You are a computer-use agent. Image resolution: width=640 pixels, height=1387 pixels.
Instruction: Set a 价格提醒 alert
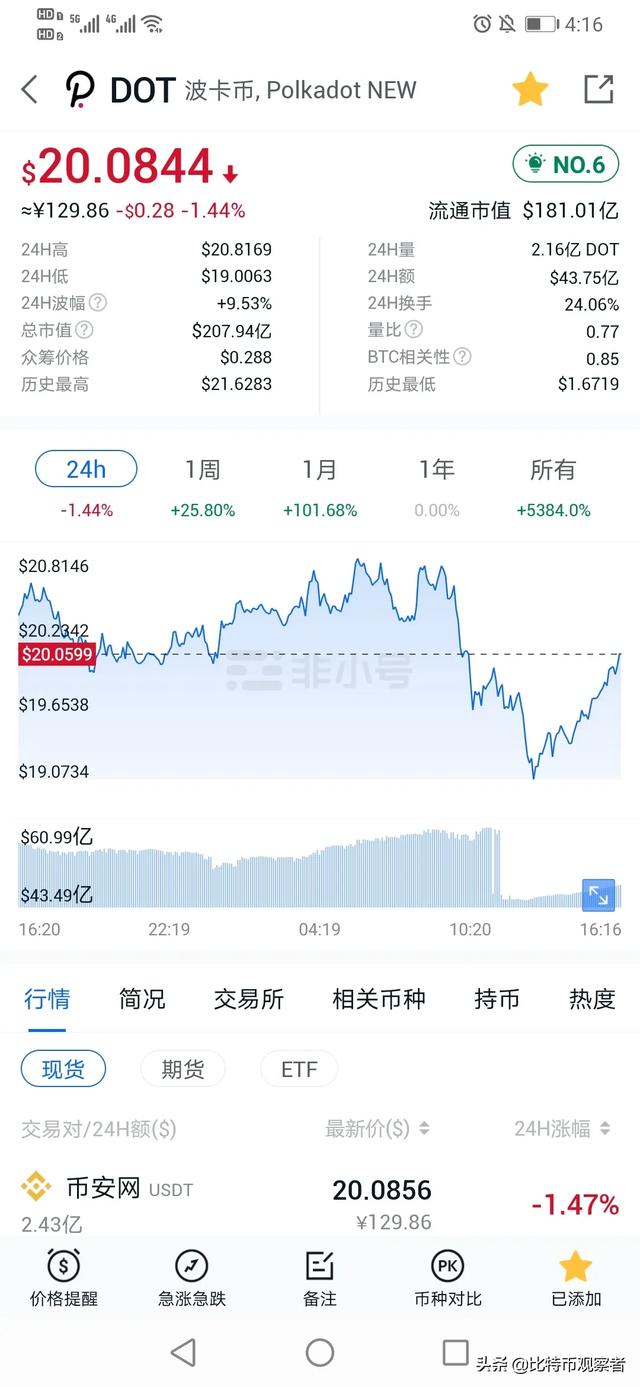64,1280
